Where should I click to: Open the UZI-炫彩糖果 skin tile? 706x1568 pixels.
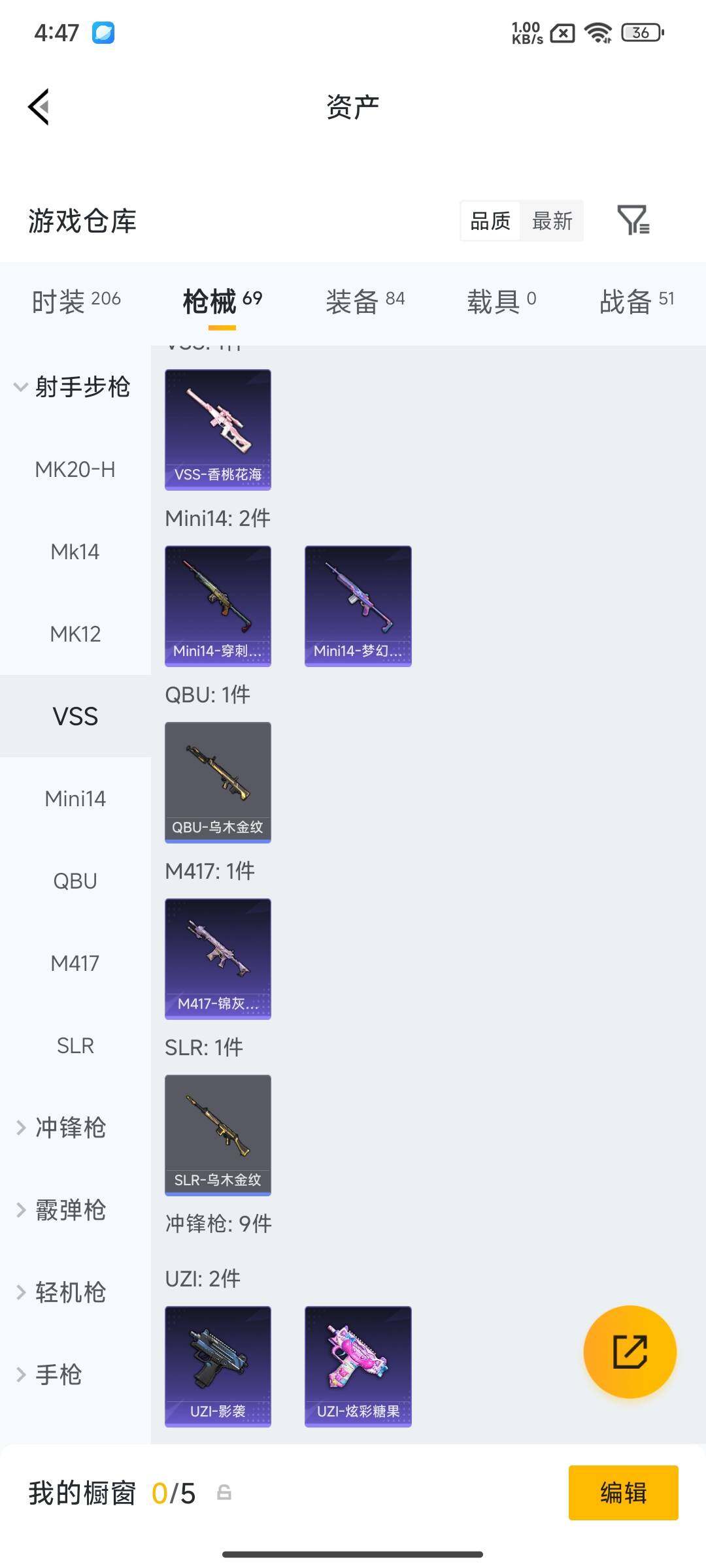pyautogui.click(x=358, y=1367)
